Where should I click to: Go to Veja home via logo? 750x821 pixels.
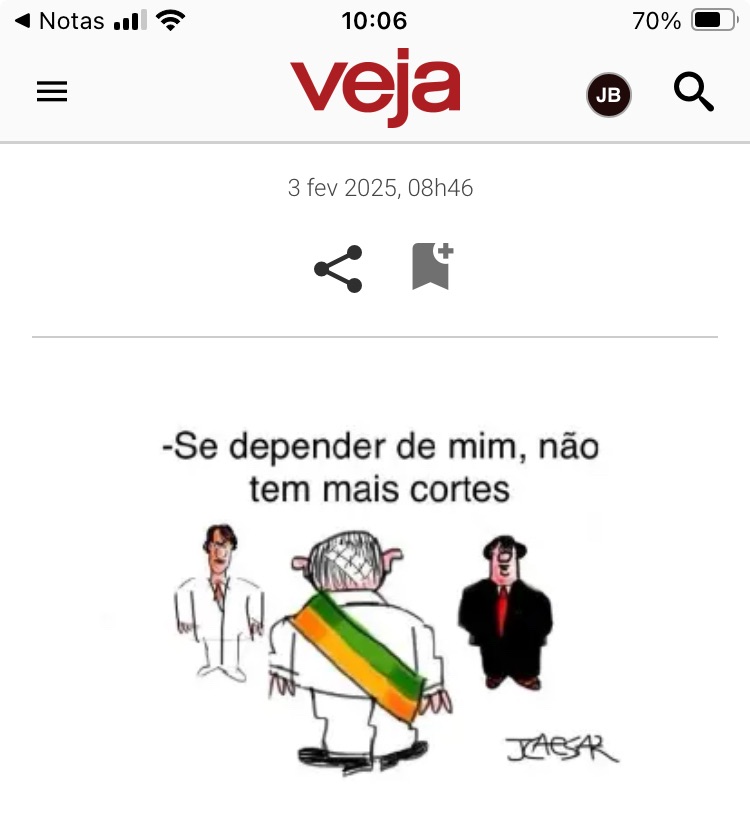(x=375, y=87)
